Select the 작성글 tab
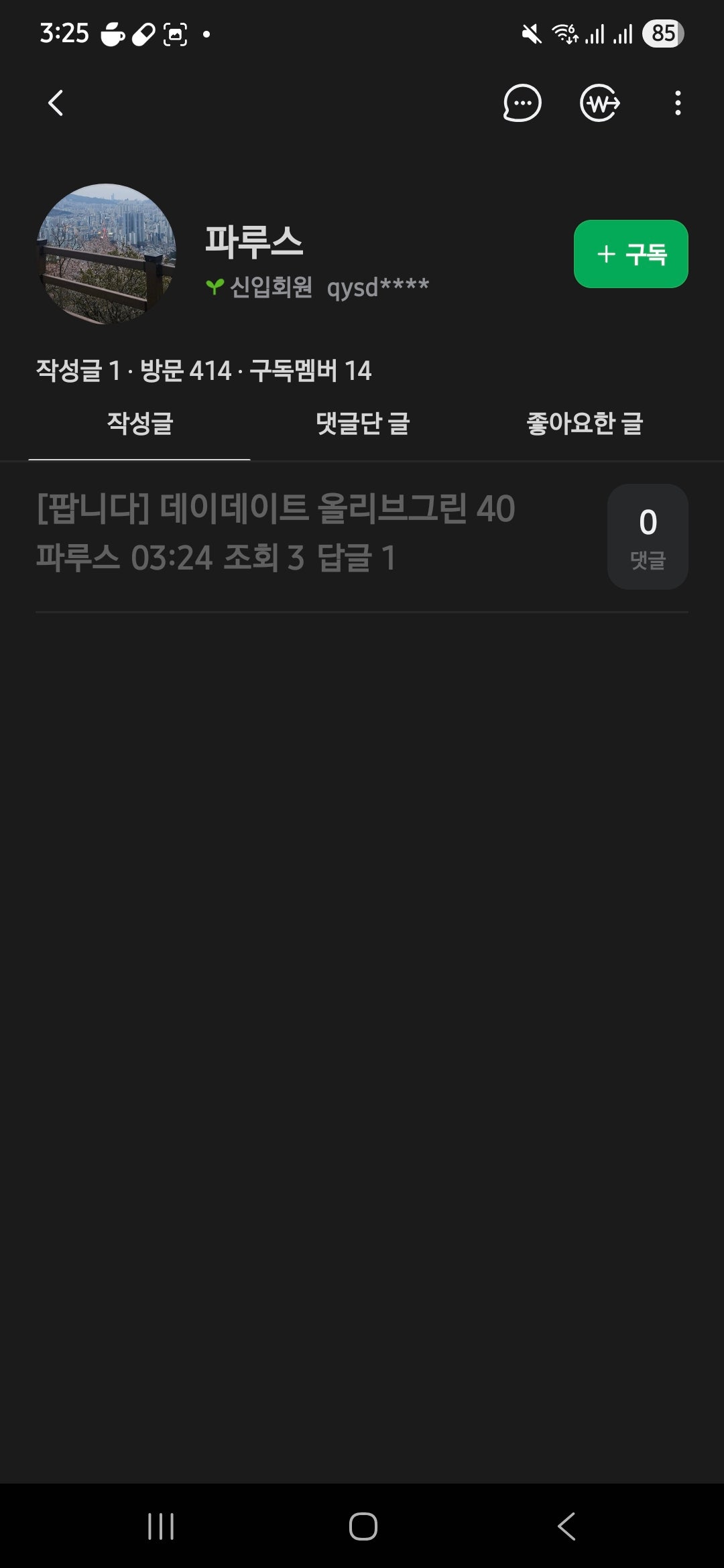This screenshot has width=724, height=1568. (x=139, y=423)
